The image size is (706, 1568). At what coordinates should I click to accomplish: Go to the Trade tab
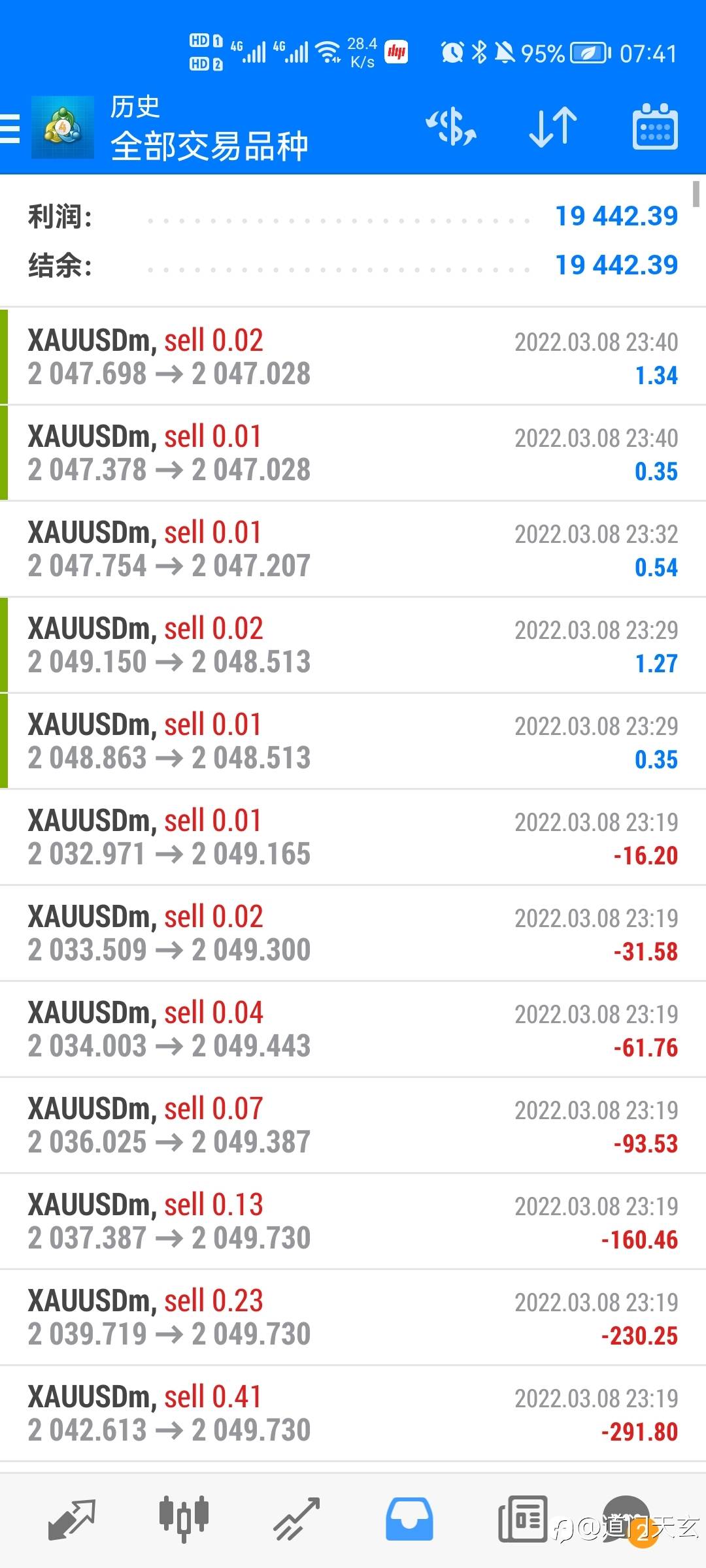coord(296,1518)
